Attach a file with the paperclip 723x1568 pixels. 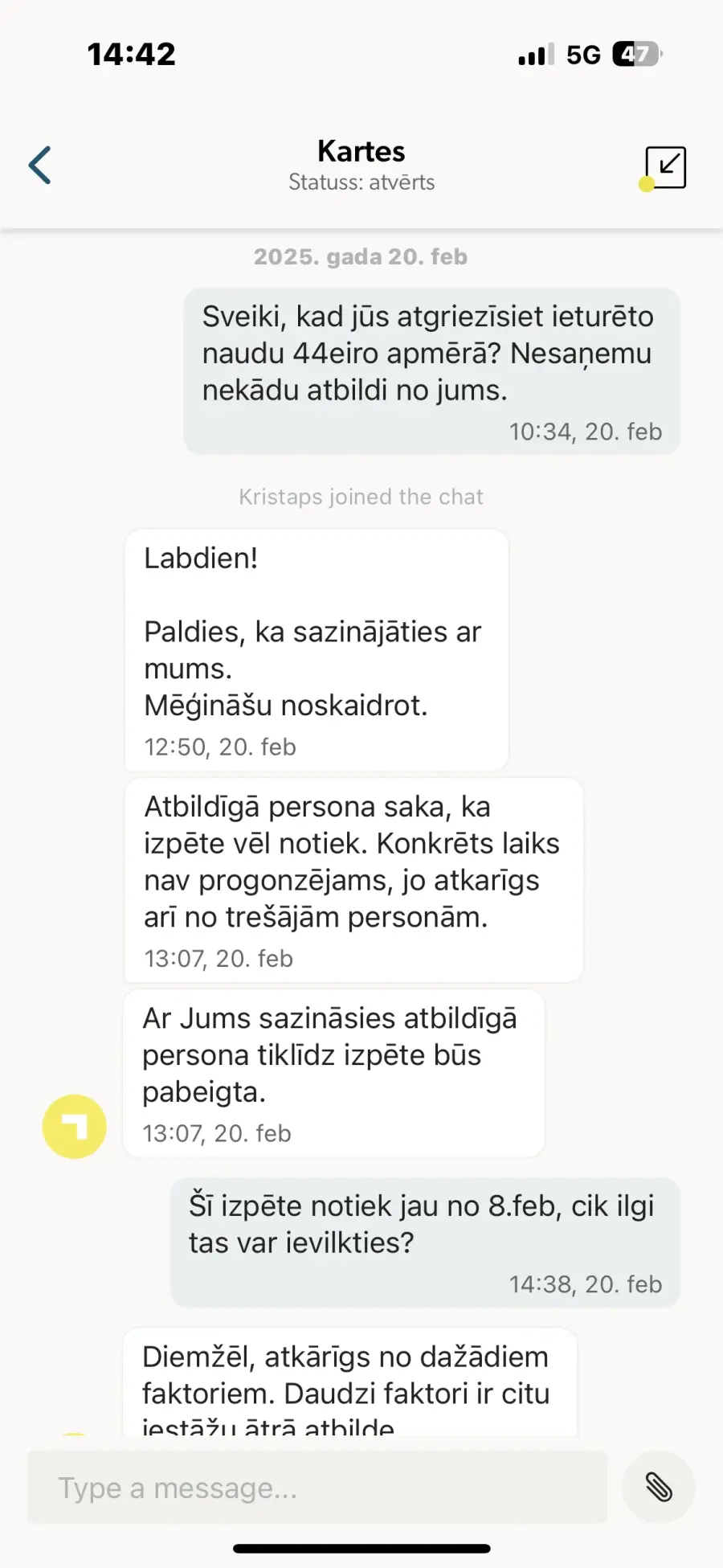(x=659, y=1487)
